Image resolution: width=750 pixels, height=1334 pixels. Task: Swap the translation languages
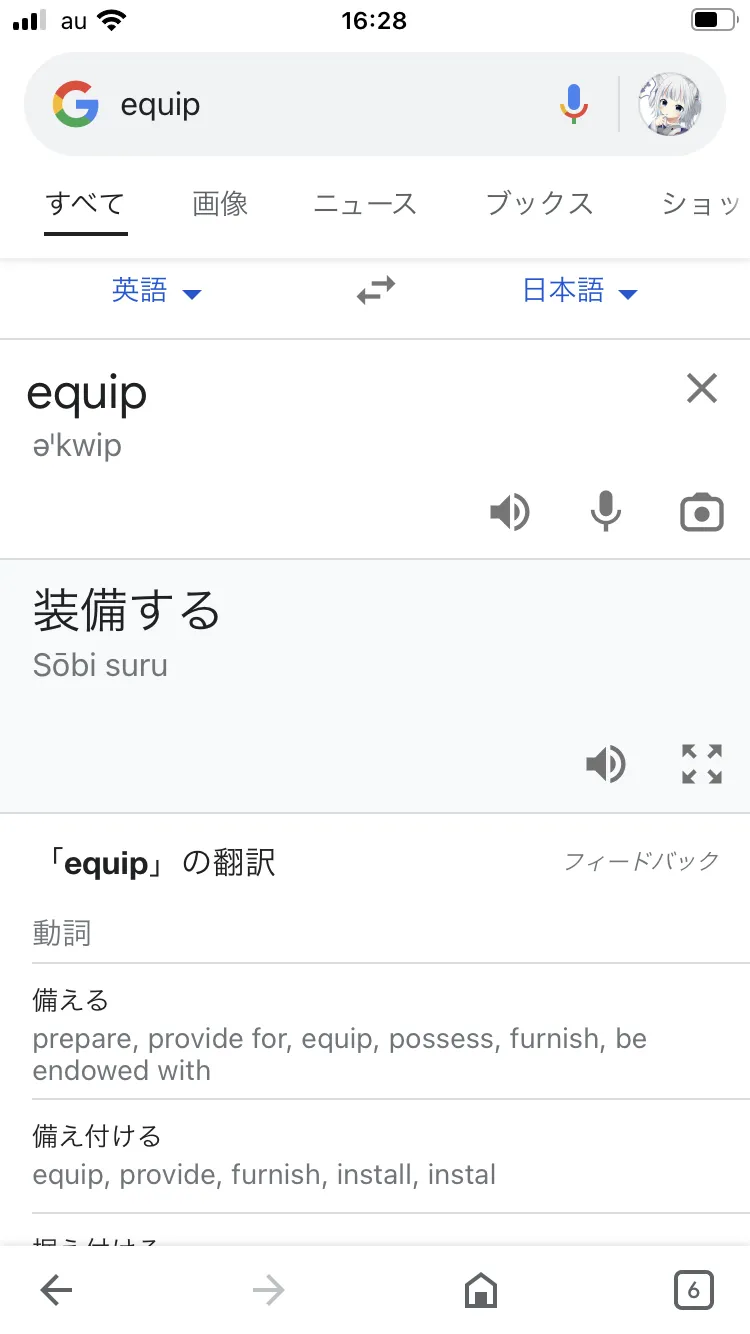point(376,291)
